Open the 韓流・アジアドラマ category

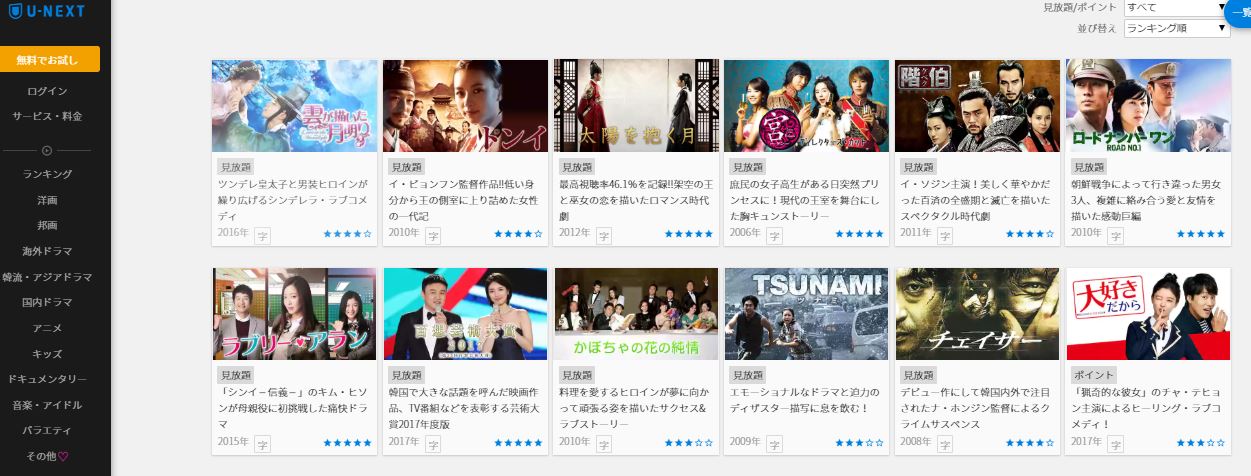click(x=48, y=277)
